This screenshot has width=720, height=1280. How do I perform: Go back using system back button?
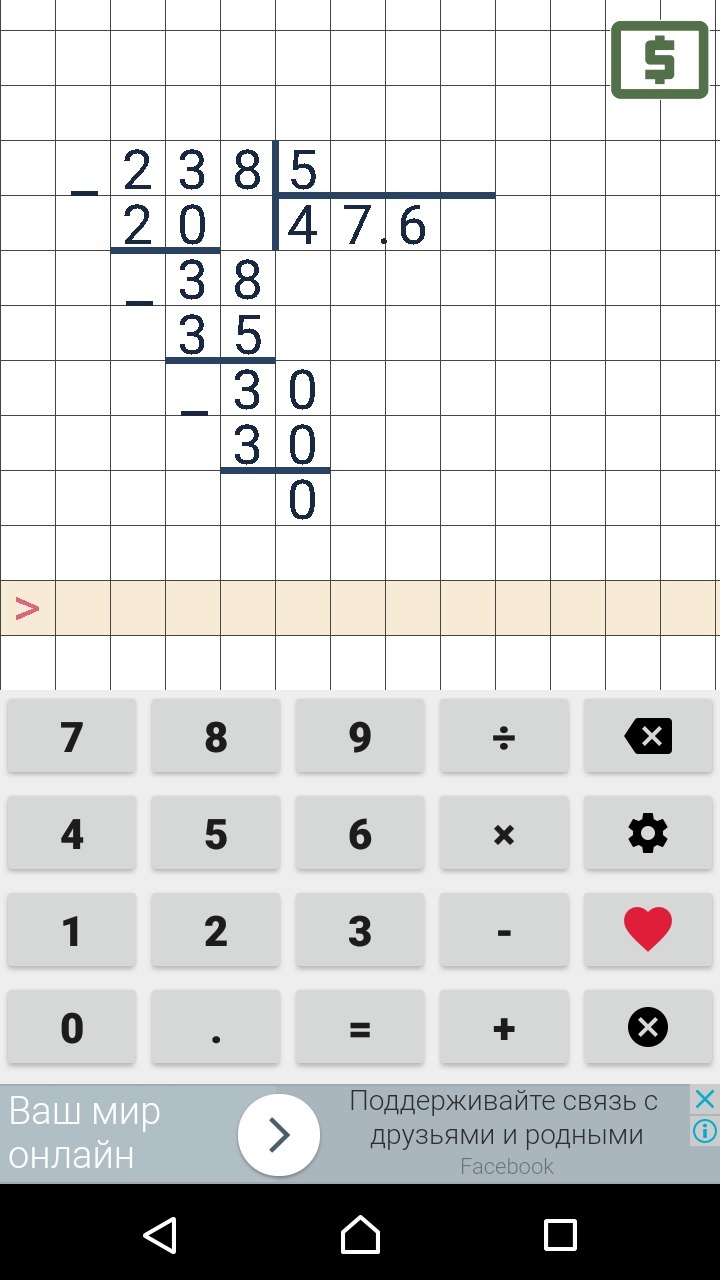160,1235
